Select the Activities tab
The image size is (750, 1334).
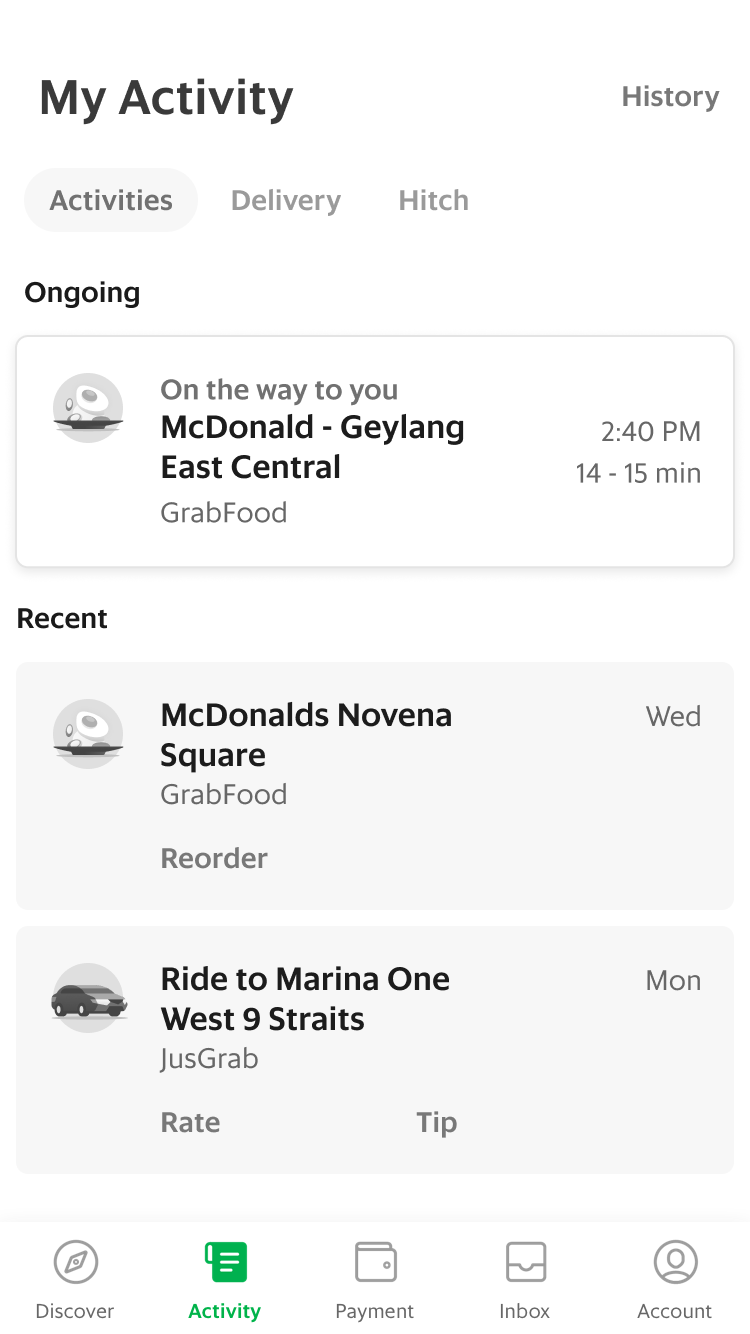[x=111, y=200]
